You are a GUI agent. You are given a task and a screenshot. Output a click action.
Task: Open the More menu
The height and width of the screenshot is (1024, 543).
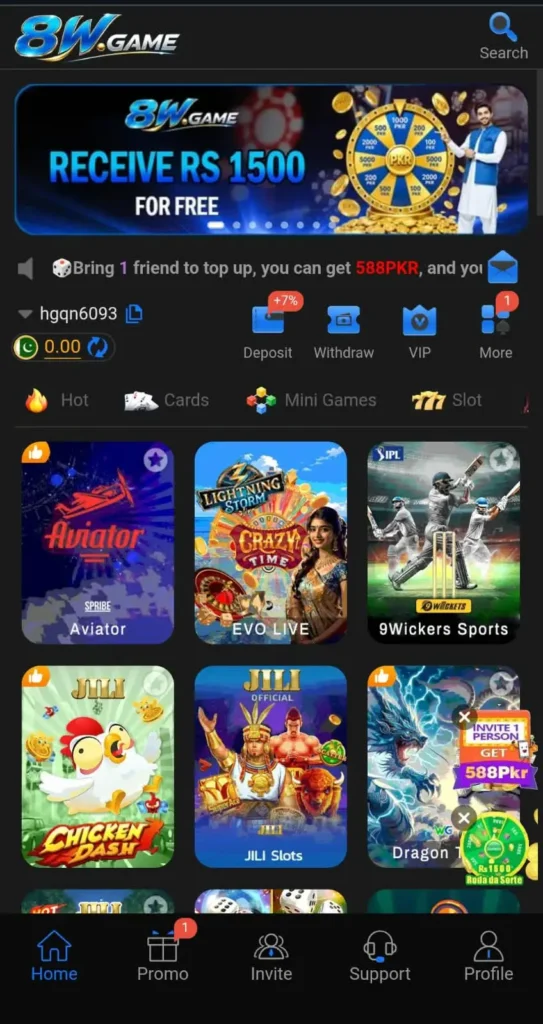tap(496, 332)
